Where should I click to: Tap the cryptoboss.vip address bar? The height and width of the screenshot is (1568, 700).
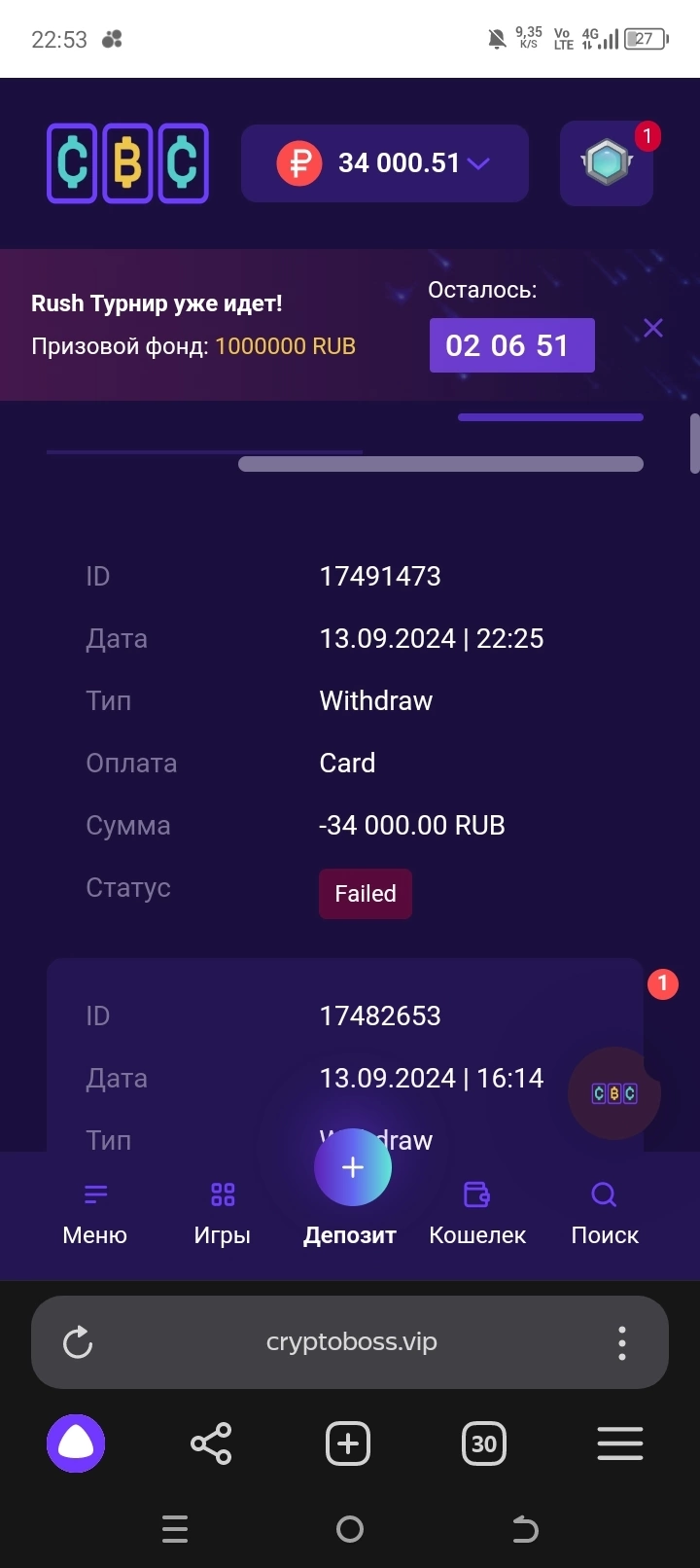[x=352, y=1342]
